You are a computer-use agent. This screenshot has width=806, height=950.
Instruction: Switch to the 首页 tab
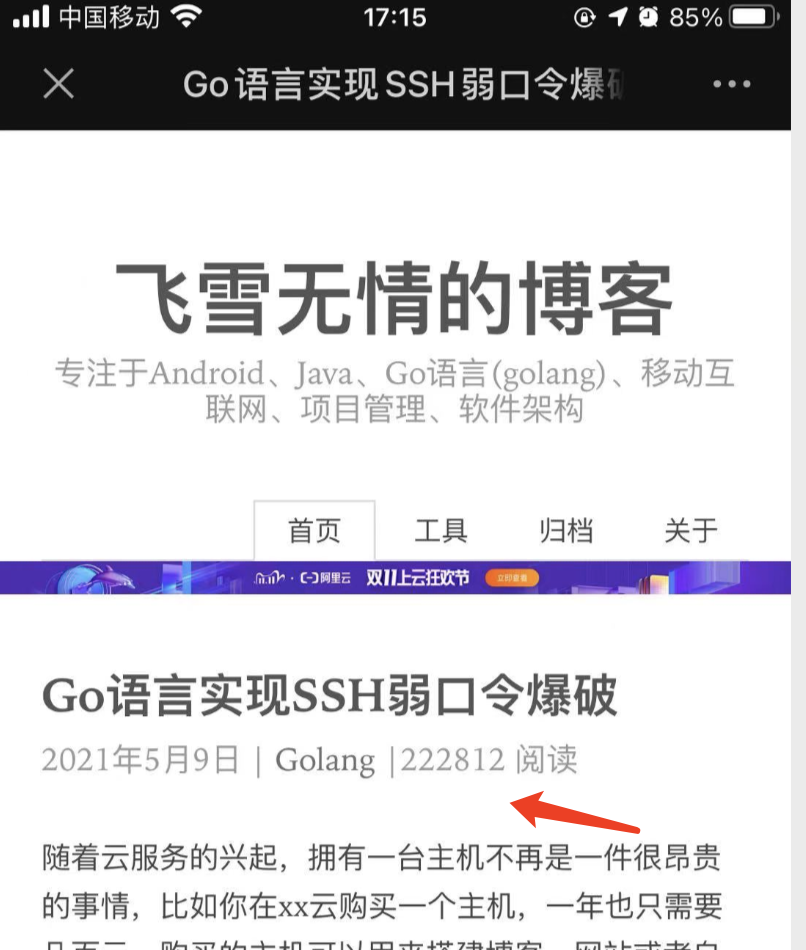click(314, 530)
